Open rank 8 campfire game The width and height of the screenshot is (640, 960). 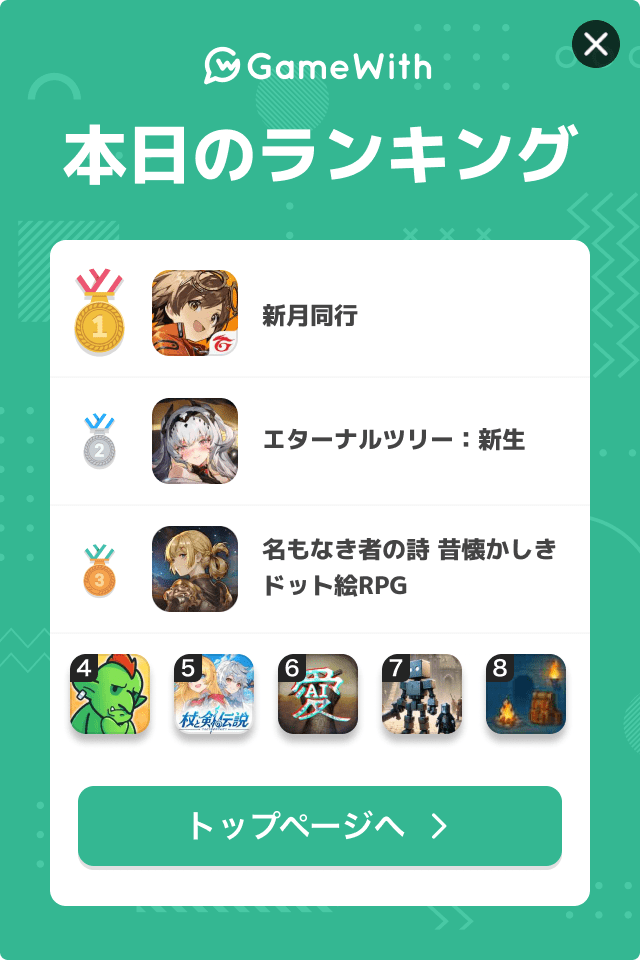pyautogui.click(x=526, y=694)
